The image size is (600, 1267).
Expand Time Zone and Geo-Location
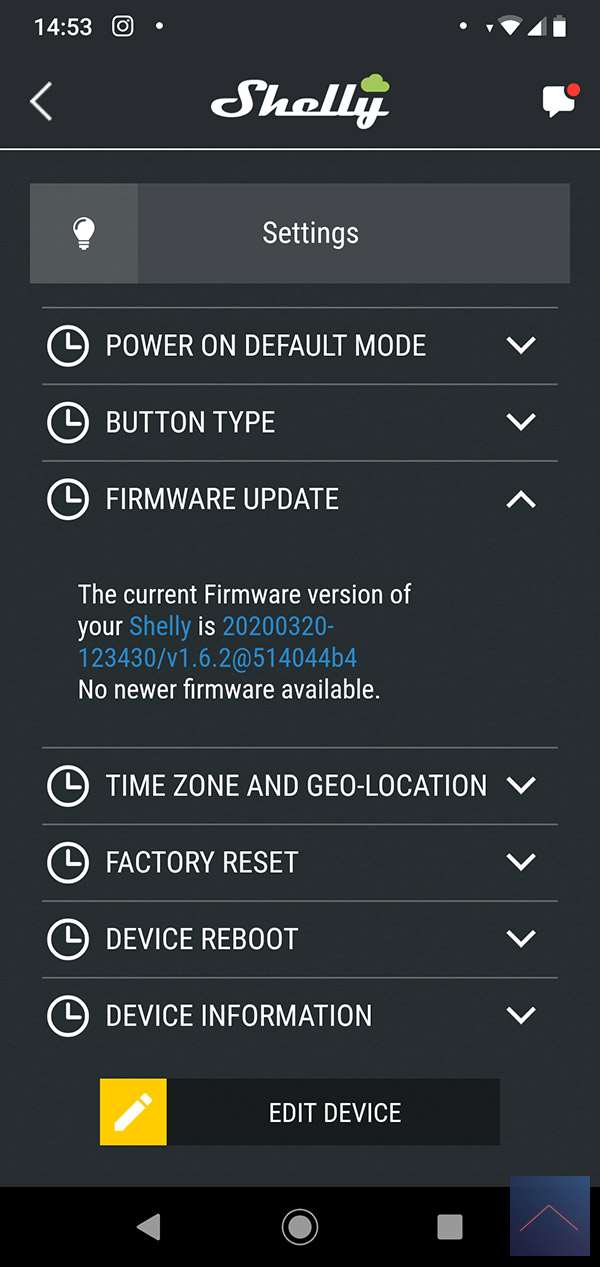[300, 786]
